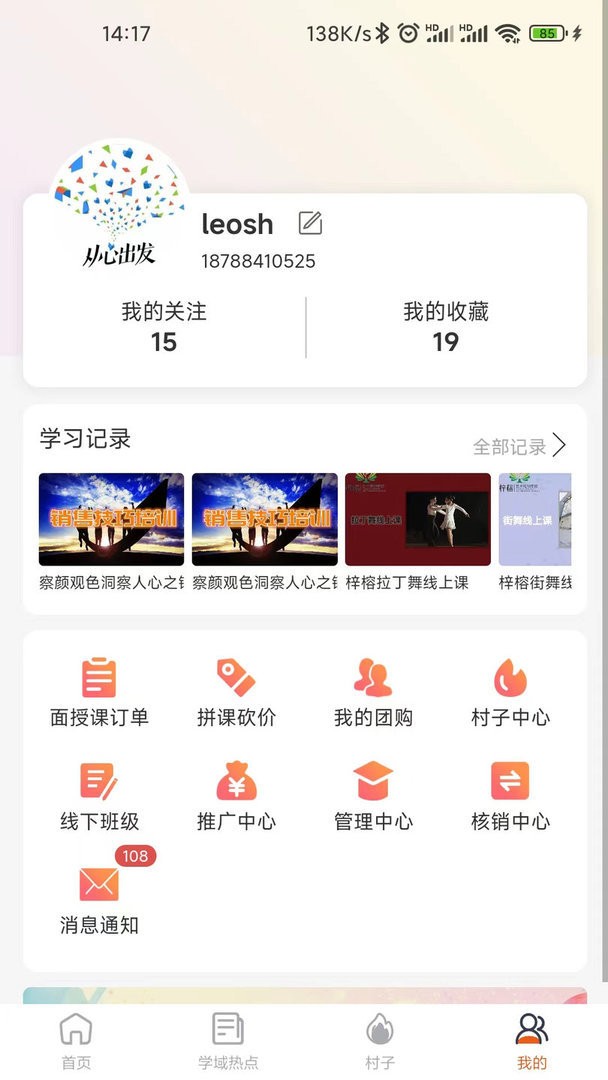Switch to the 学域热点 tab
Image resolution: width=608 pixels, height=1080 pixels.
[228, 1040]
